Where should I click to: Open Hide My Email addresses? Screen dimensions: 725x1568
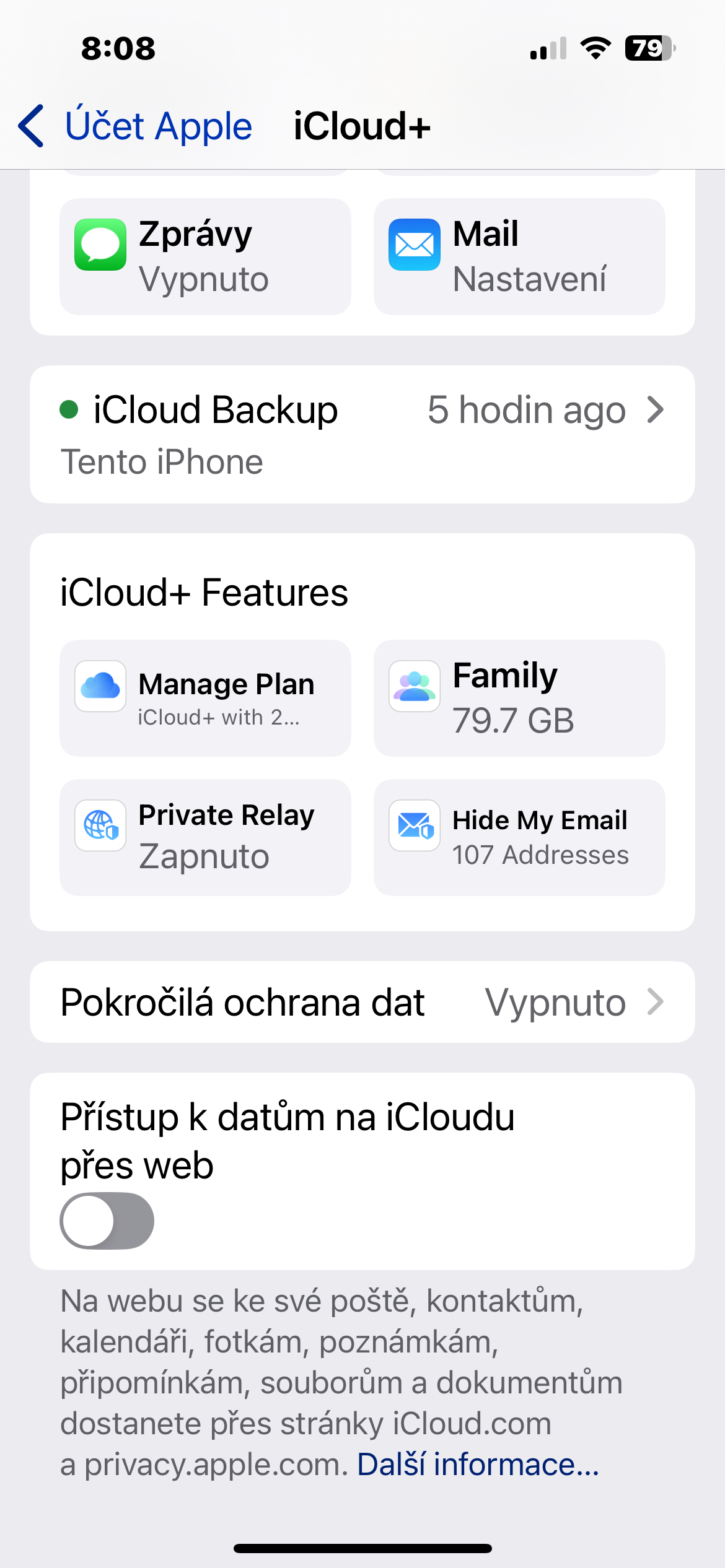tap(519, 837)
